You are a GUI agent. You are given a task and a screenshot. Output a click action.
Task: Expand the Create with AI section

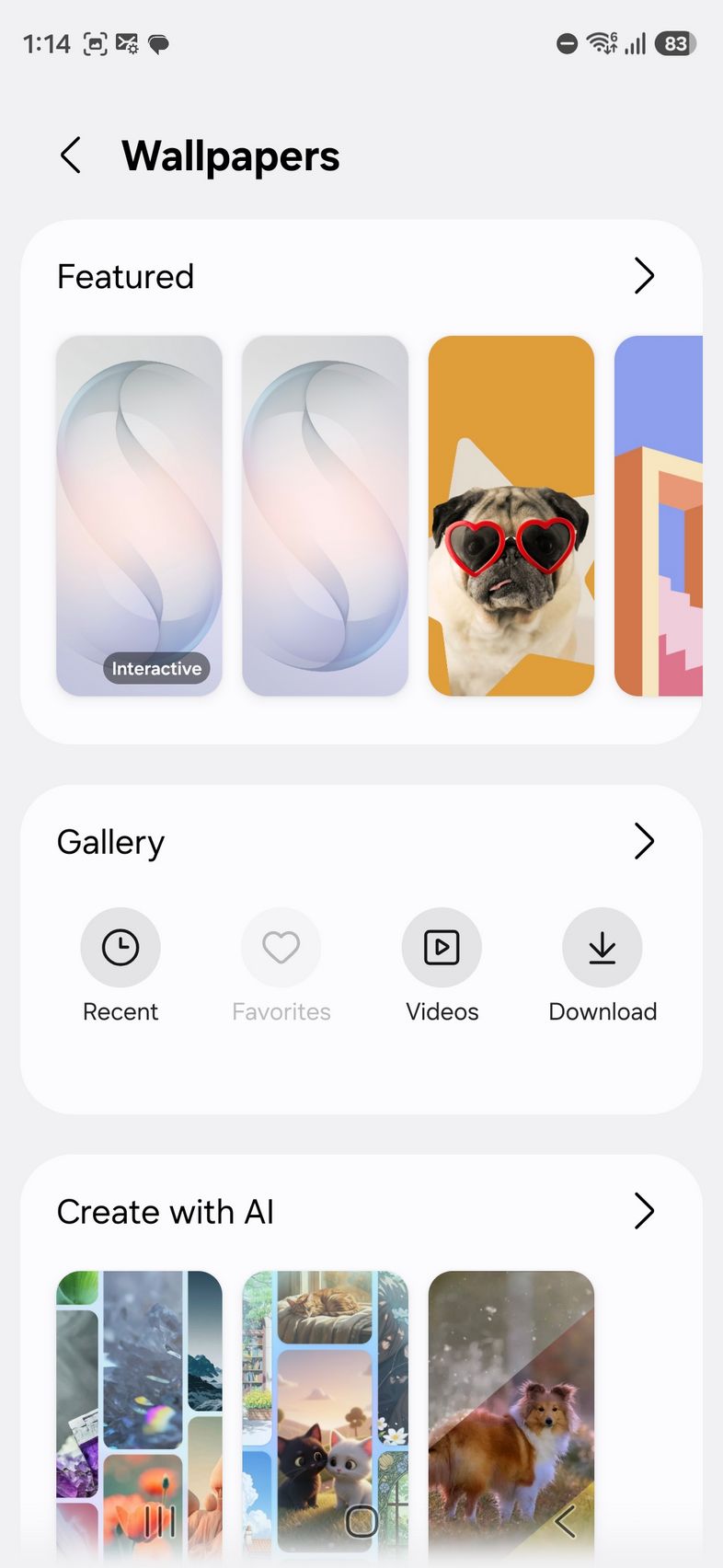tap(644, 1211)
